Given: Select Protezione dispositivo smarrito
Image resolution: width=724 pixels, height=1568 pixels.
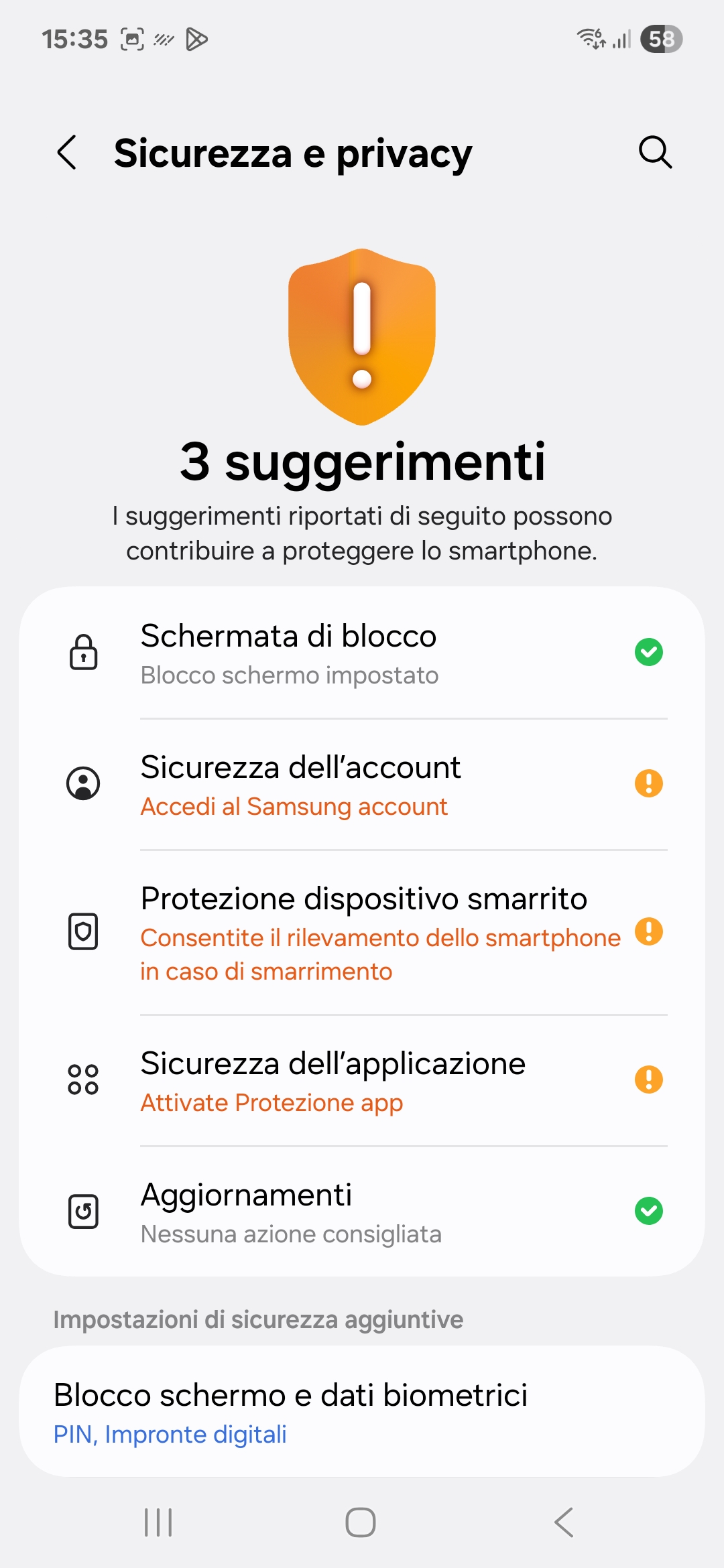Looking at the screenshot, I should point(362,933).
